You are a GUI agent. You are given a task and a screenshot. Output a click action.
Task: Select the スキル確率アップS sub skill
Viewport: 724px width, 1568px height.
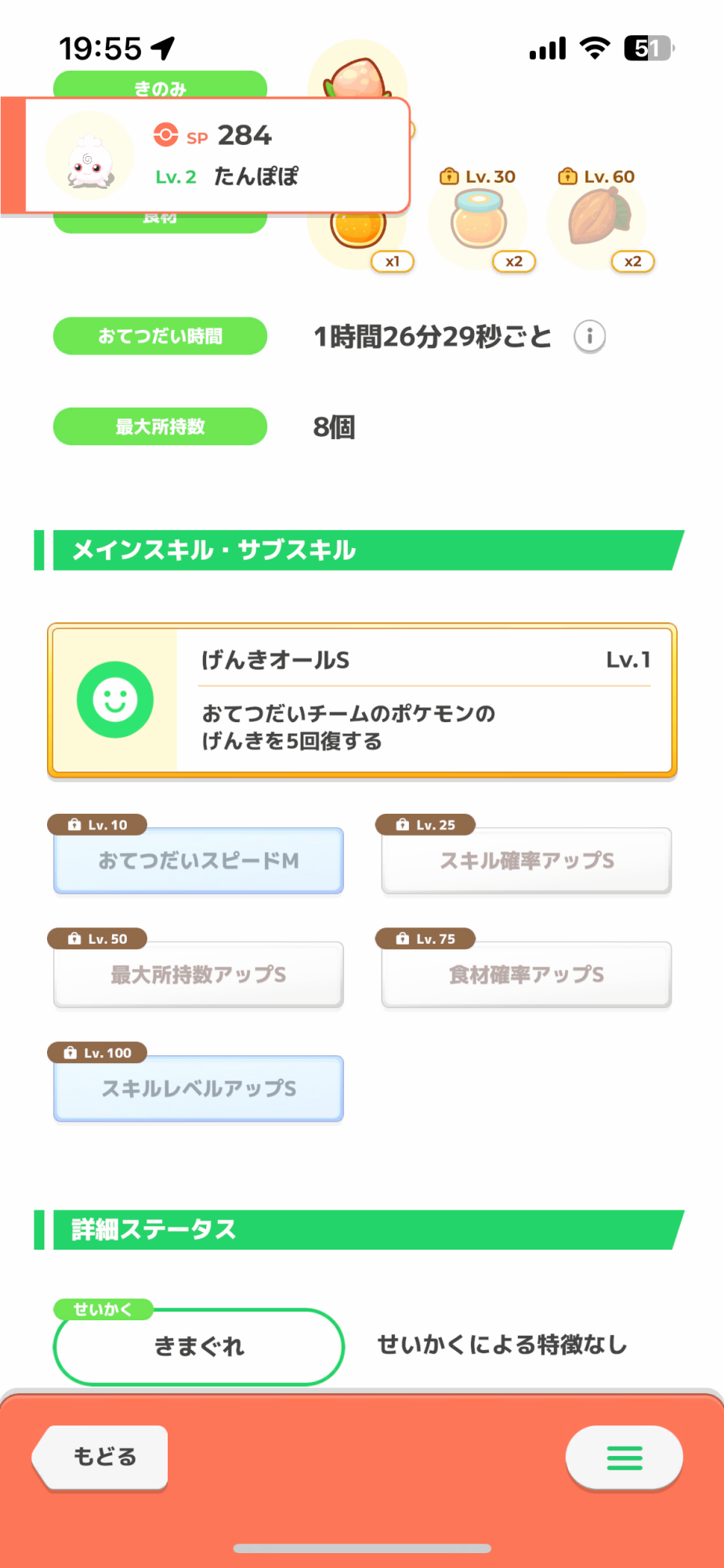527,861
